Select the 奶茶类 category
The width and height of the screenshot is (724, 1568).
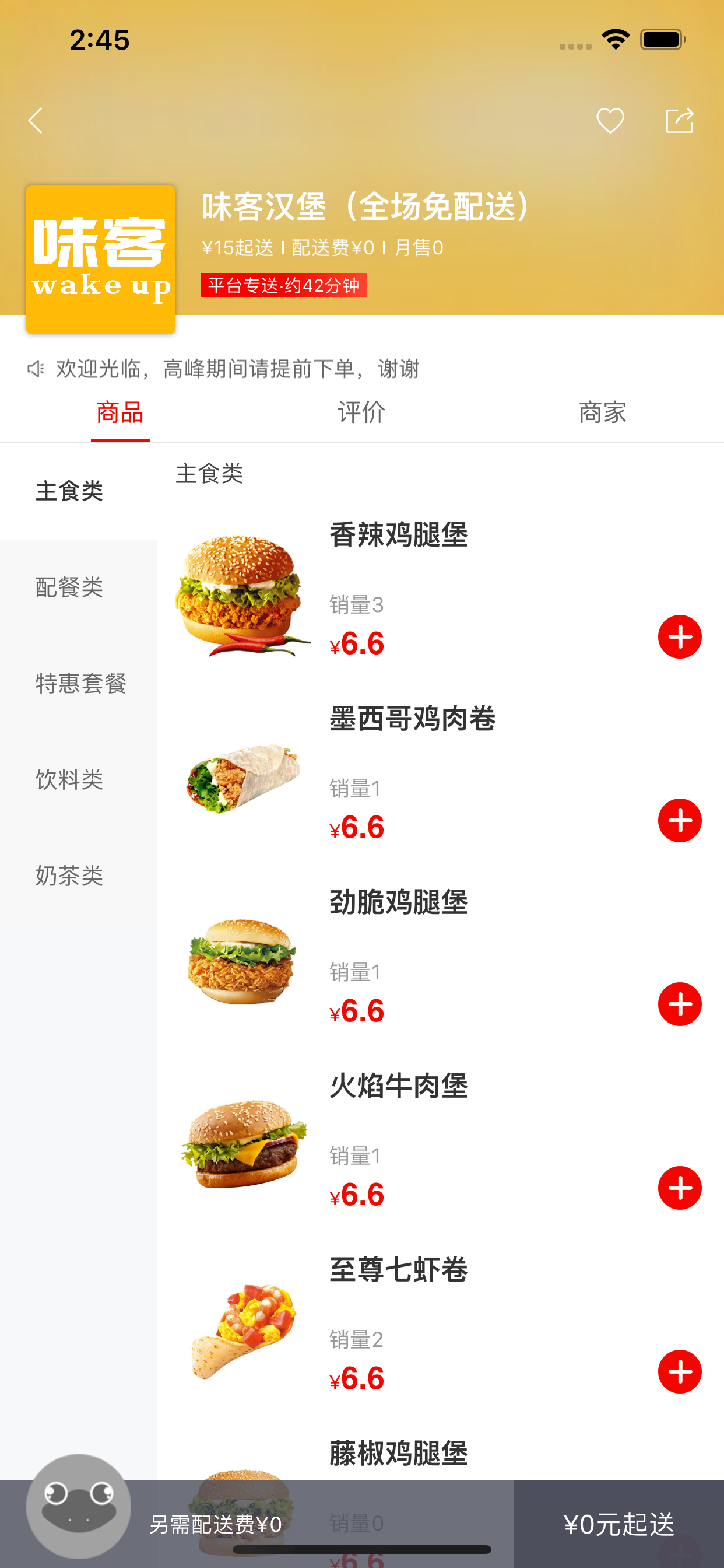(x=69, y=876)
